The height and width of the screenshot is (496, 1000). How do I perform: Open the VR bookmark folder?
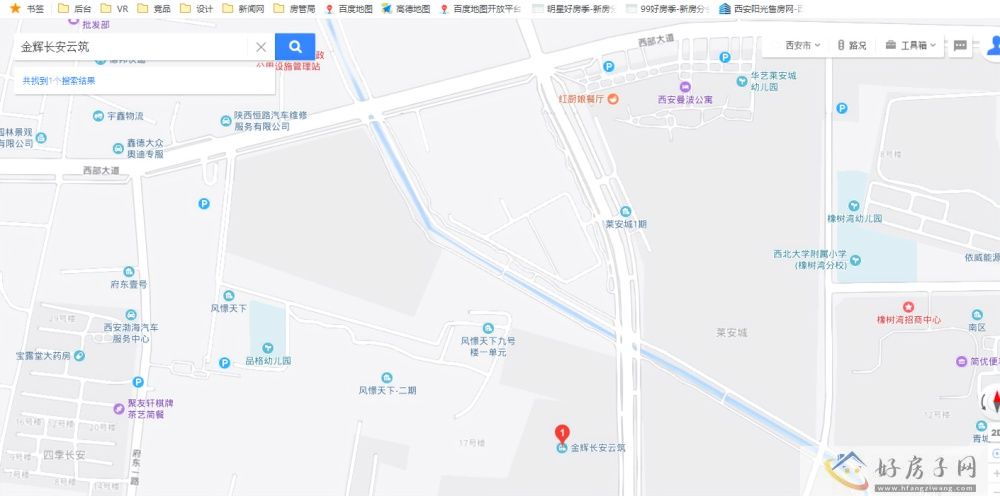(x=115, y=8)
